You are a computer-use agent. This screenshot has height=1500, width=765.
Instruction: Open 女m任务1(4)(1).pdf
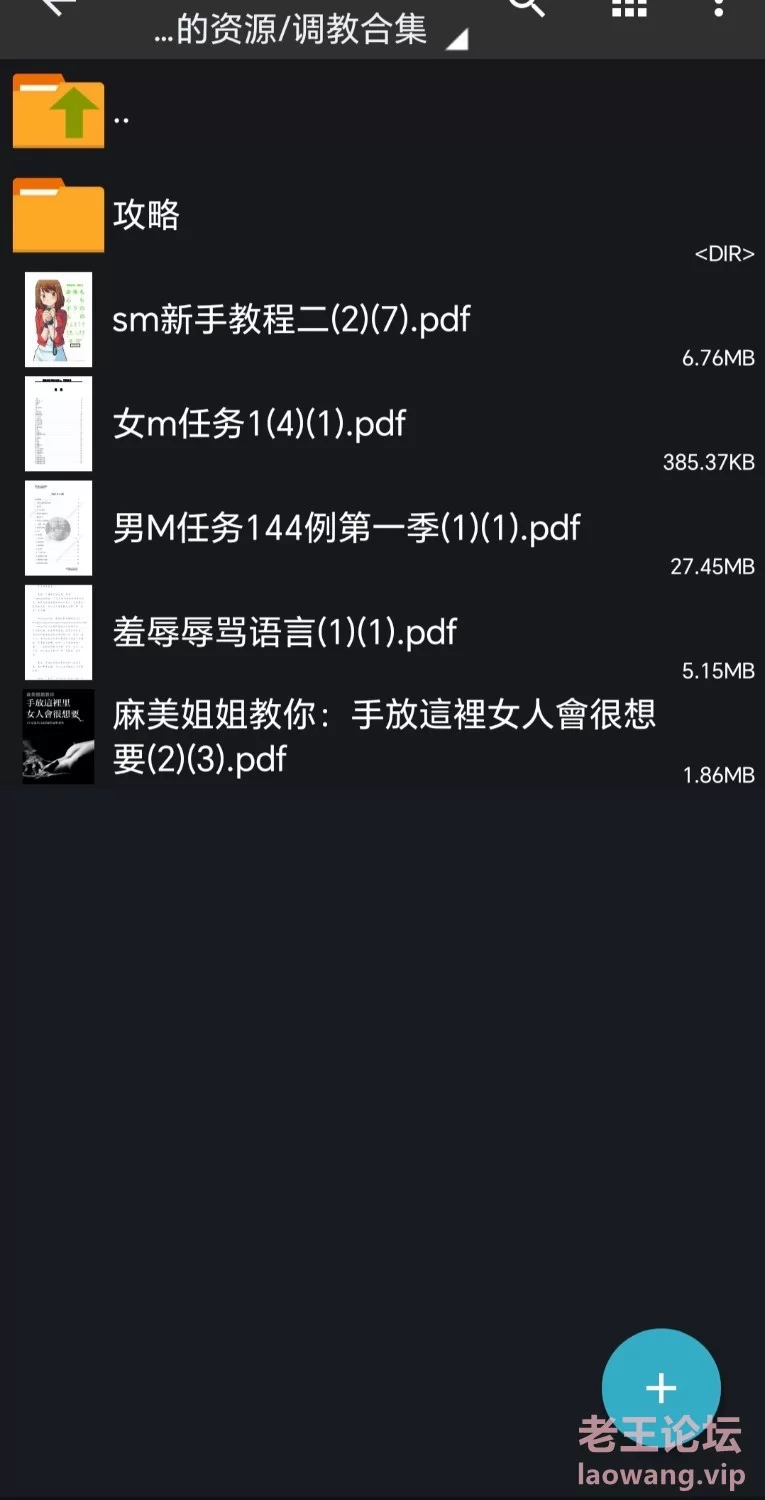pos(260,424)
